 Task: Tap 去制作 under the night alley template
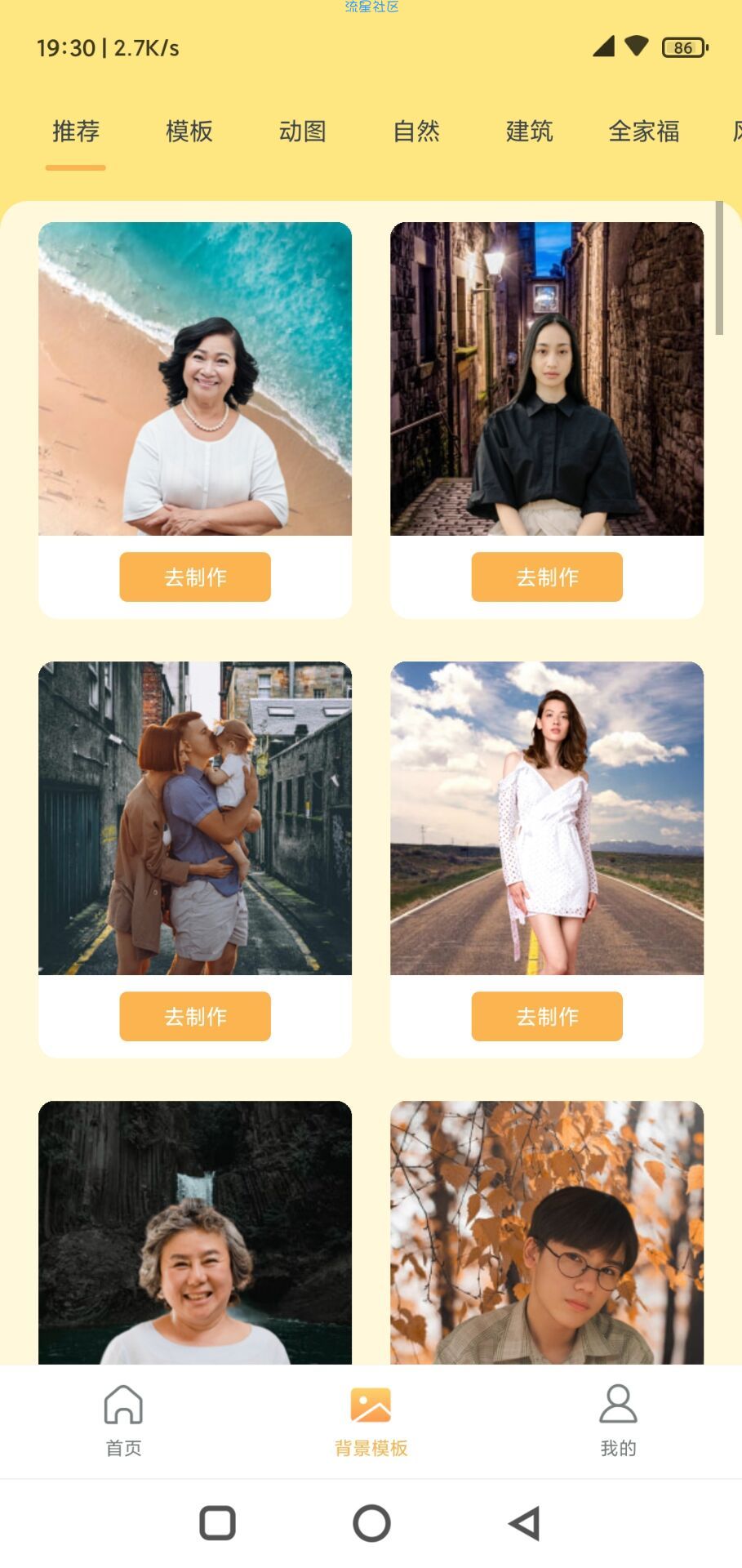(x=547, y=577)
